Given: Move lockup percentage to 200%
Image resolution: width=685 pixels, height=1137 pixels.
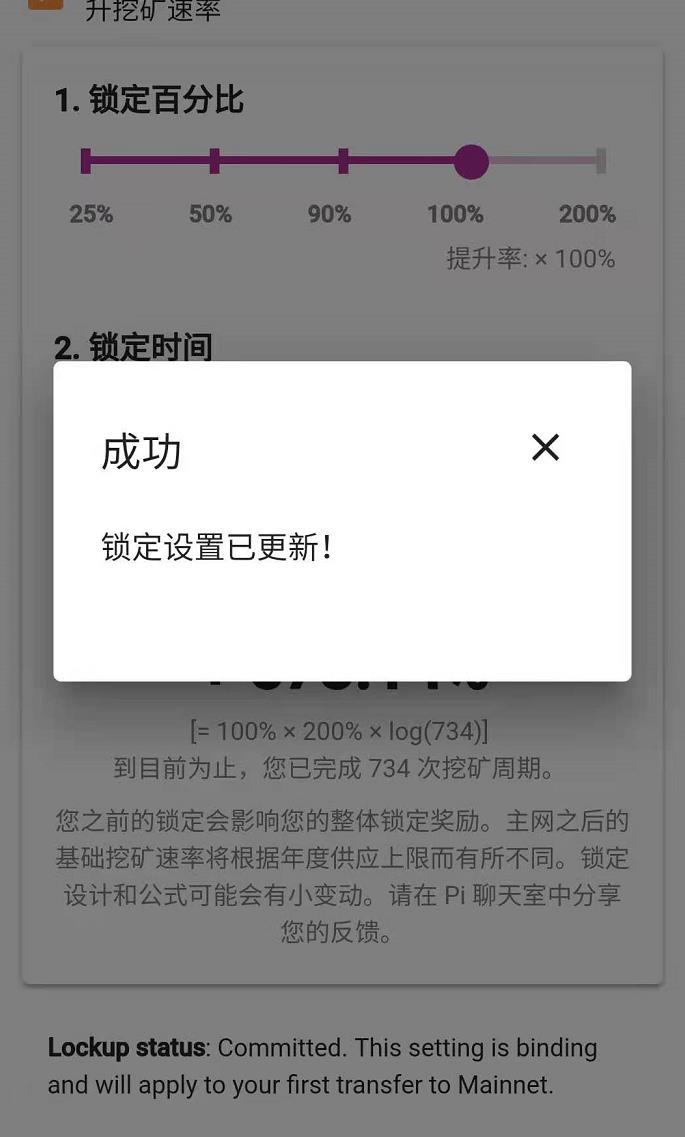Looking at the screenshot, I should [x=601, y=161].
